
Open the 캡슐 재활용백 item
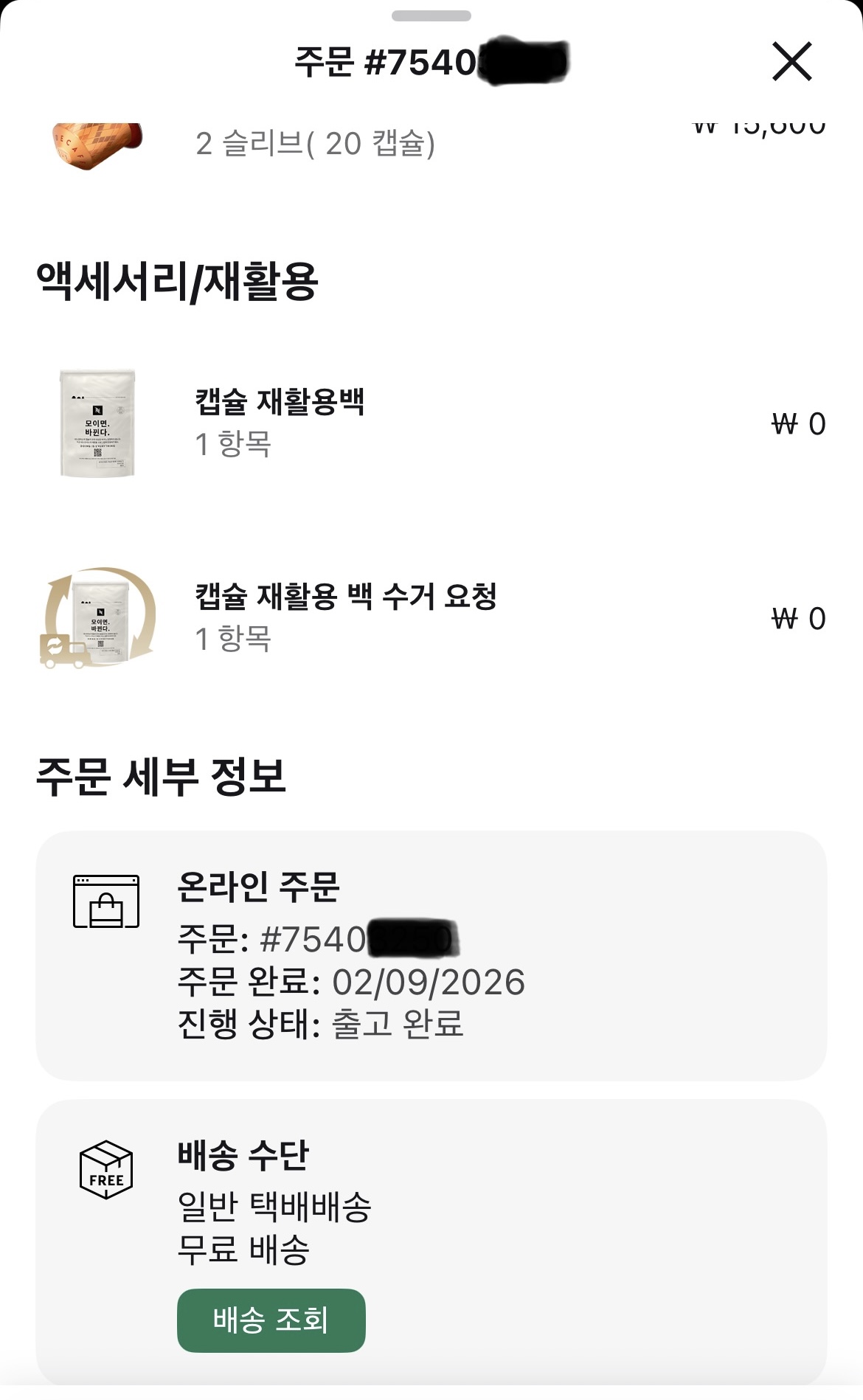coord(431,423)
